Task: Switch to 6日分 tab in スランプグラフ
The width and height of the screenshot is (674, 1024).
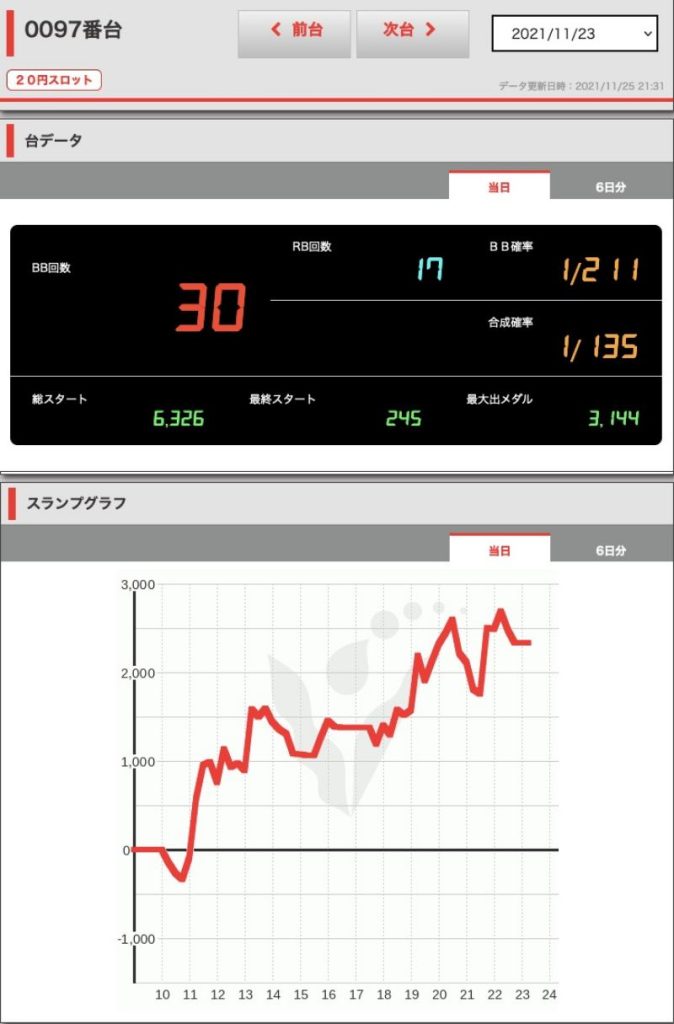Action: pyautogui.click(x=610, y=550)
